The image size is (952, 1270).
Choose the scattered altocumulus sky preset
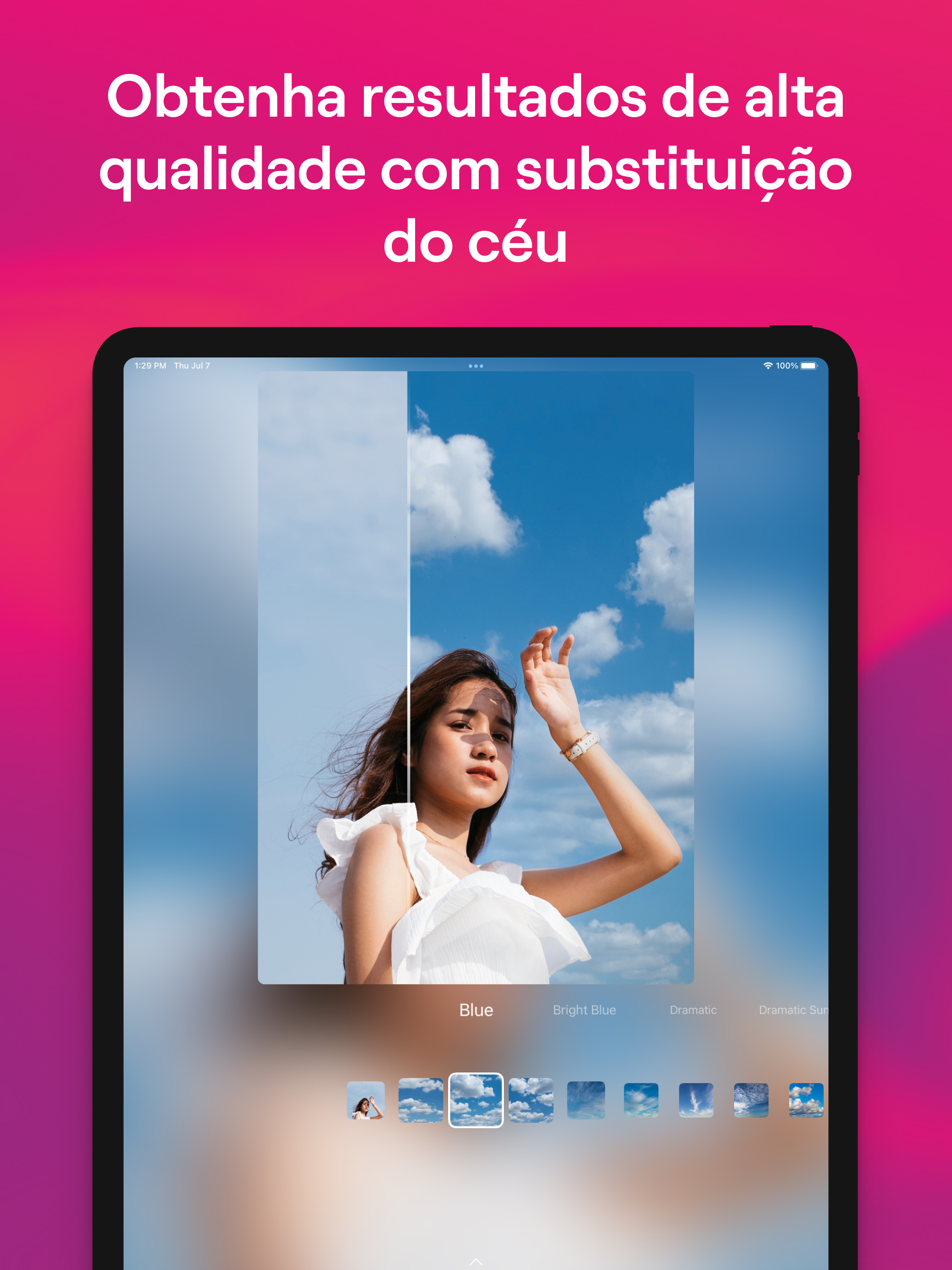pyautogui.click(x=752, y=1101)
